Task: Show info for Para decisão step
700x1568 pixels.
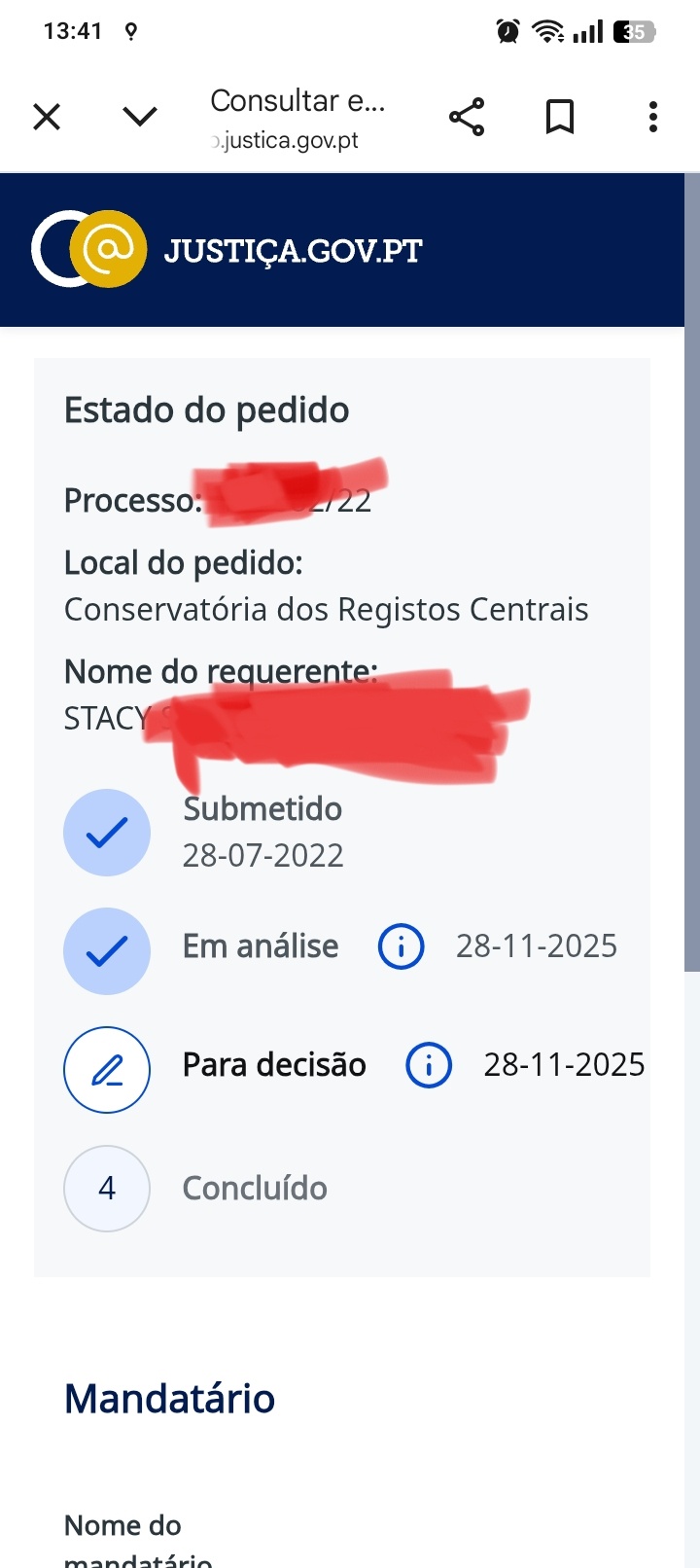Action: tap(429, 1065)
